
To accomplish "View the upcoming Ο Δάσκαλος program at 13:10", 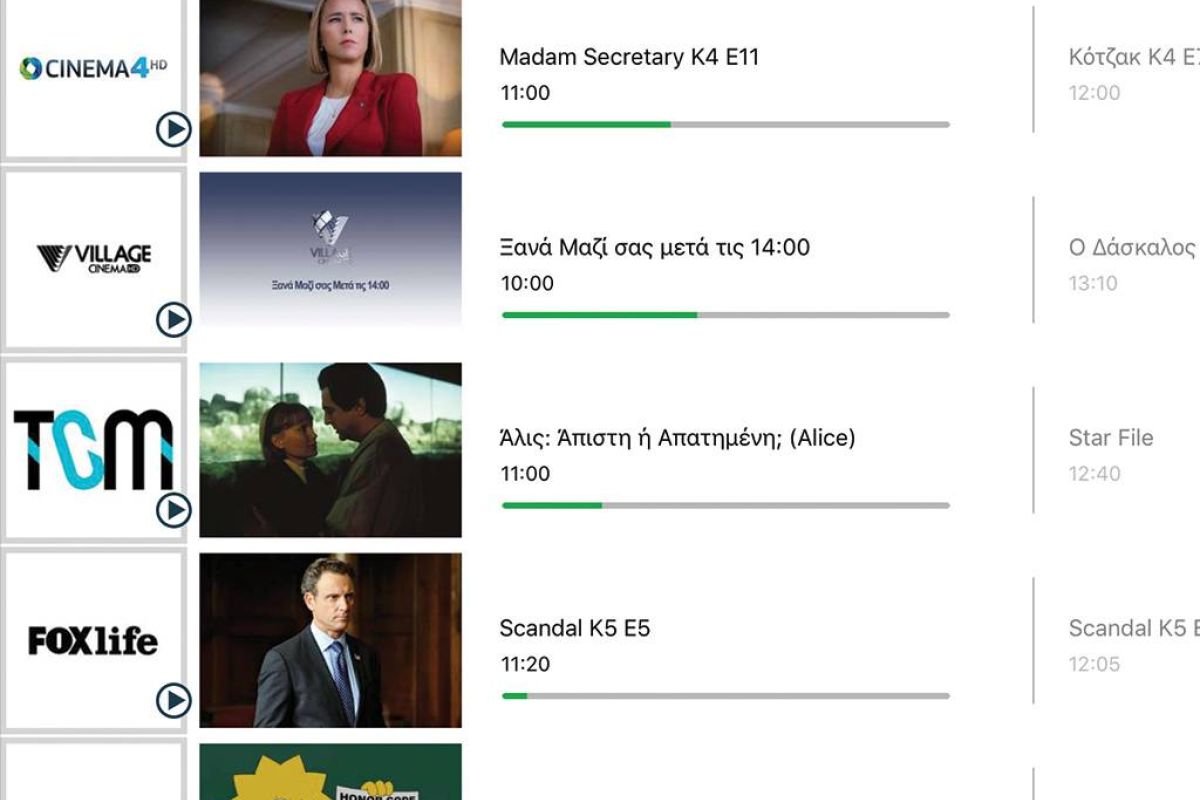I will pyautogui.click(x=1130, y=264).
